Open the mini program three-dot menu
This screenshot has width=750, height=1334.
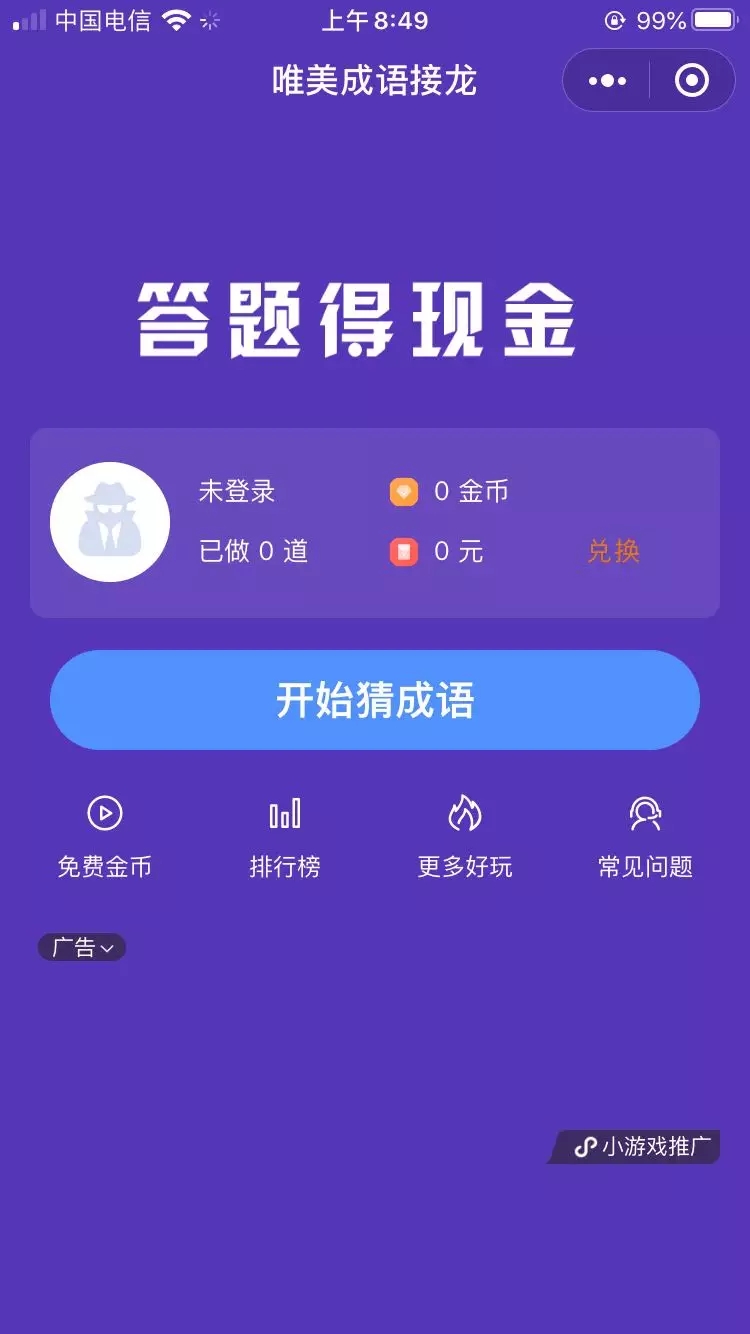(x=607, y=81)
